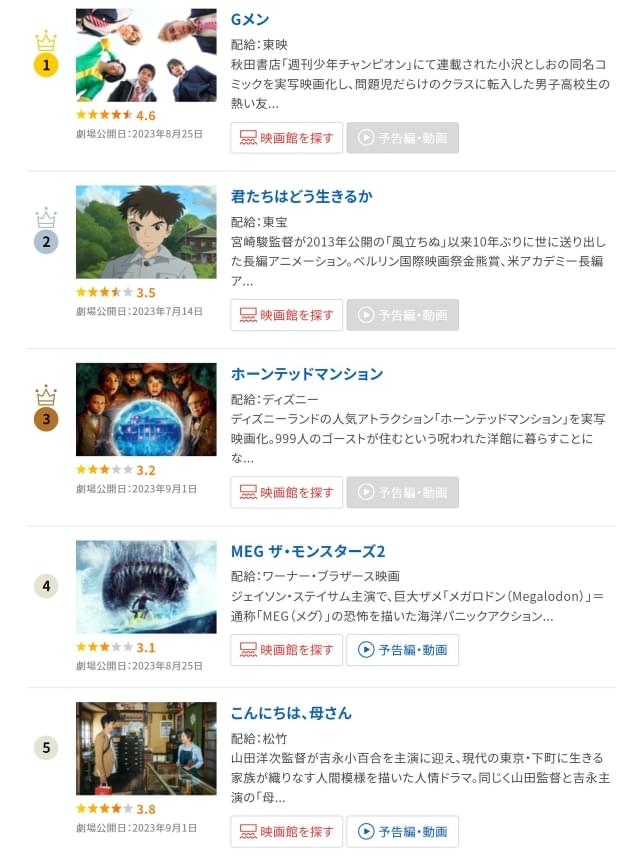This screenshot has height=861, width=640.
Task: View the ホーンテッドマンション poster thumbnail
Action: pyautogui.click(x=146, y=409)
